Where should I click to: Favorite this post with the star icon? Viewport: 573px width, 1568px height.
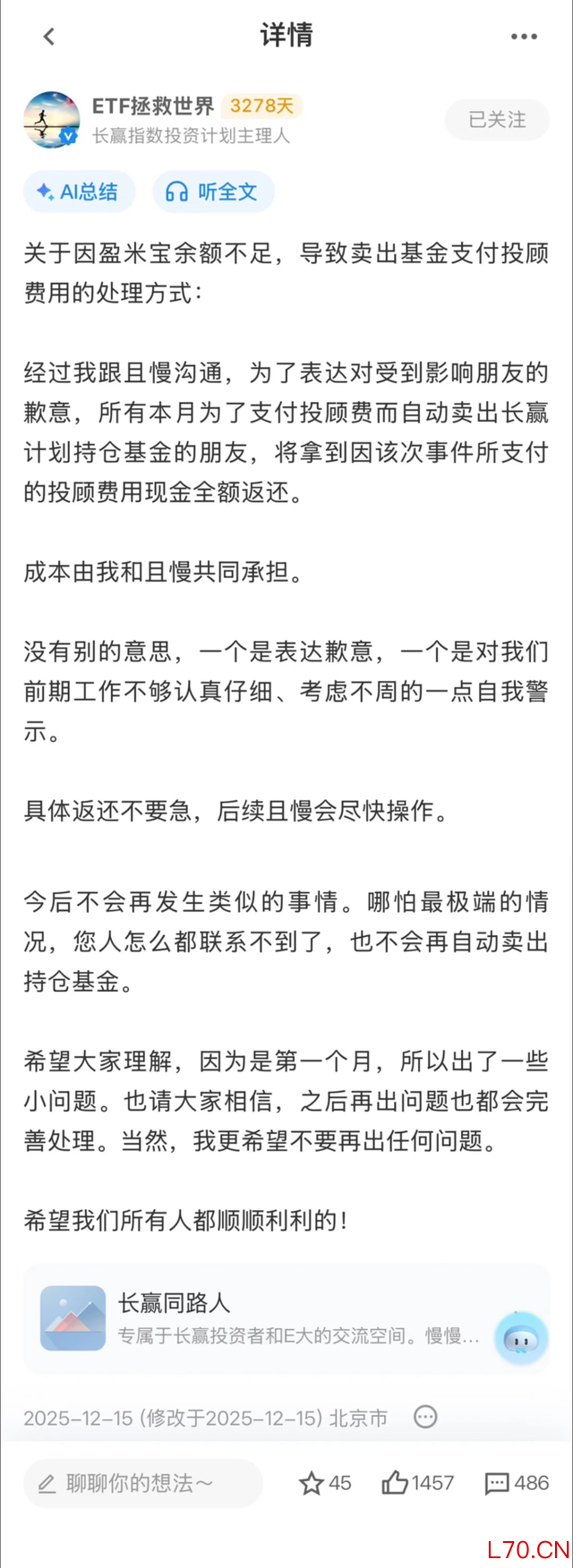(312, 1483)
